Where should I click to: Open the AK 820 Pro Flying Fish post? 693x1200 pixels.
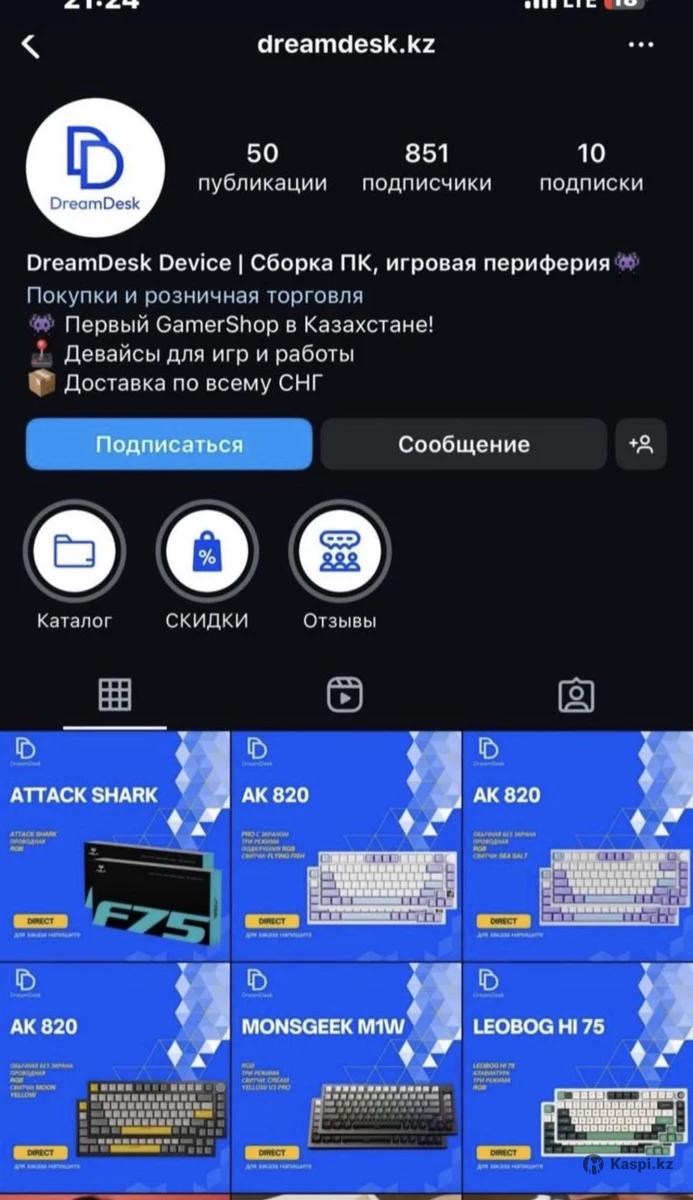[x=346, y=846]
